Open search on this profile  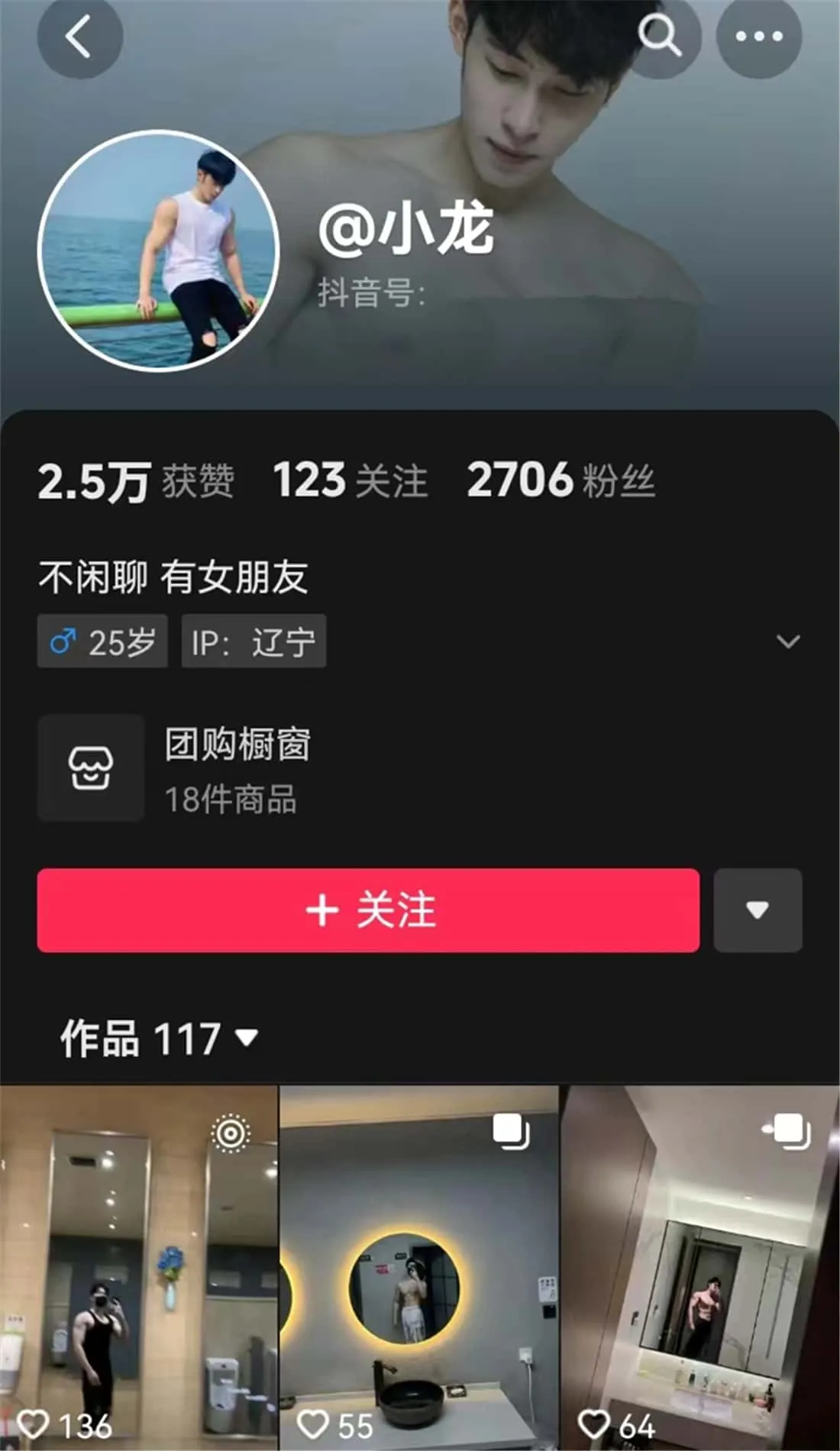coord(659,37)
